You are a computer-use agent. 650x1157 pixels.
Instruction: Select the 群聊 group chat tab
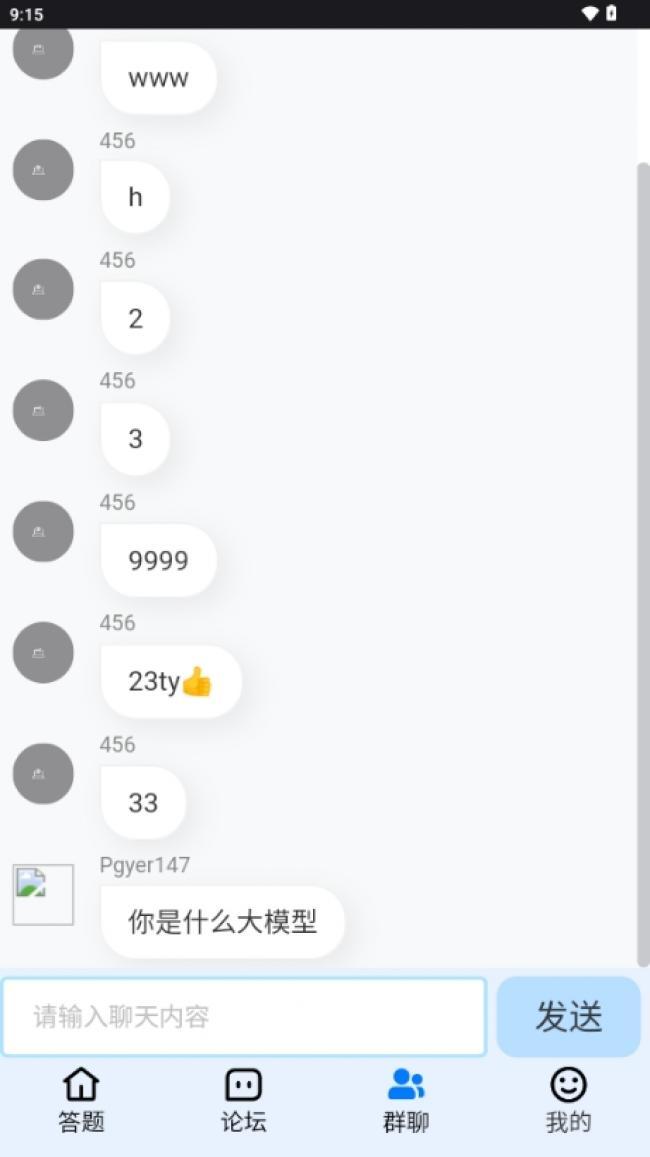pyautogui.click(x=406, y=1100)
